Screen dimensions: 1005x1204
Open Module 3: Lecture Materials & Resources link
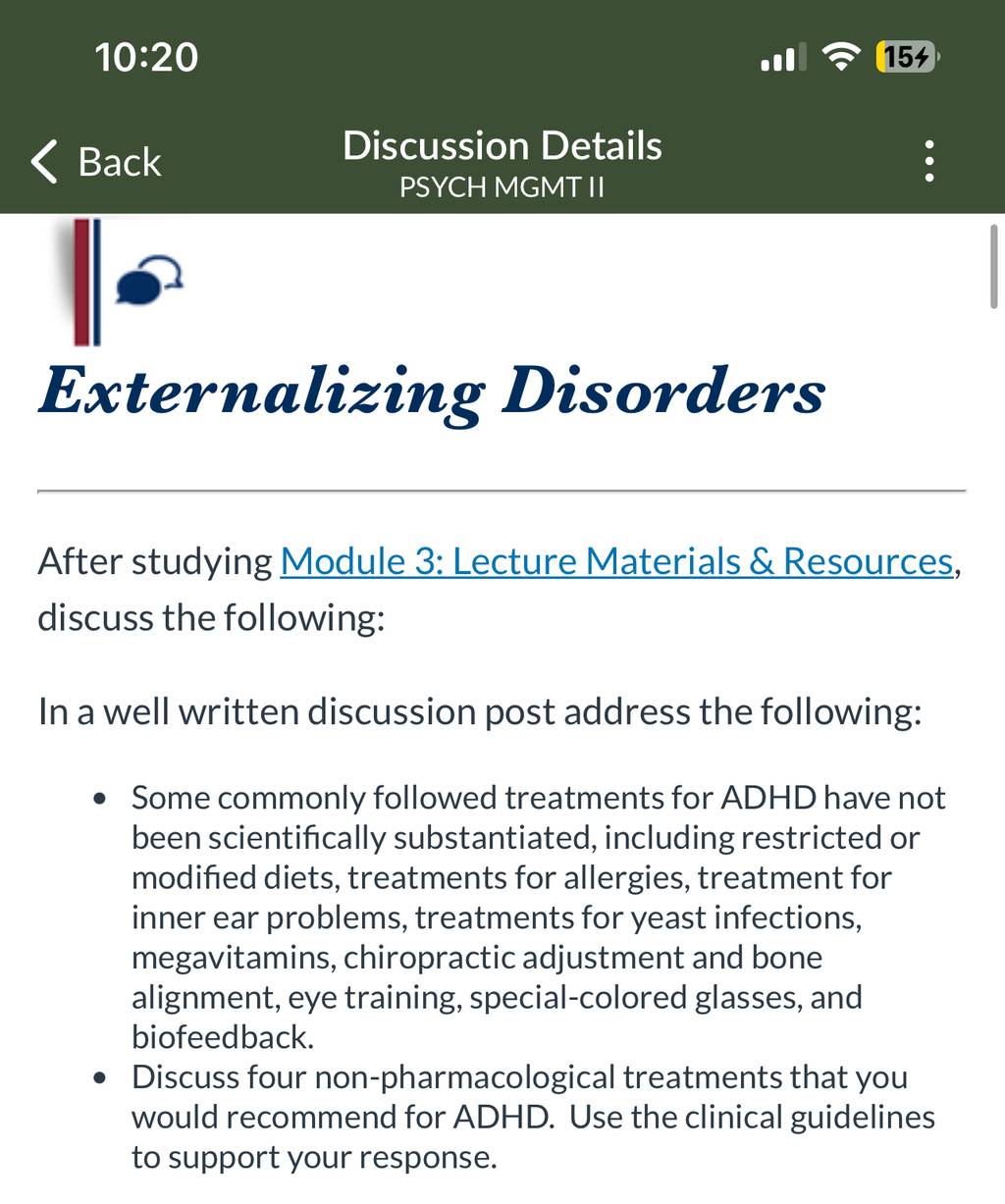point(616,561)
